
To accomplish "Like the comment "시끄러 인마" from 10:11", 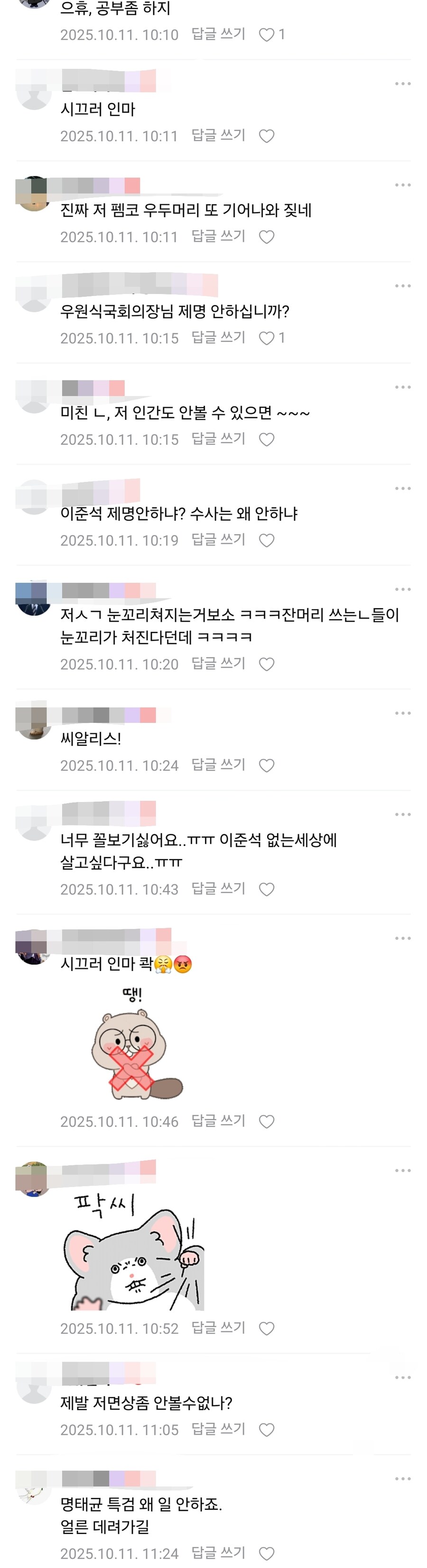I will click(x=267, y=136).
